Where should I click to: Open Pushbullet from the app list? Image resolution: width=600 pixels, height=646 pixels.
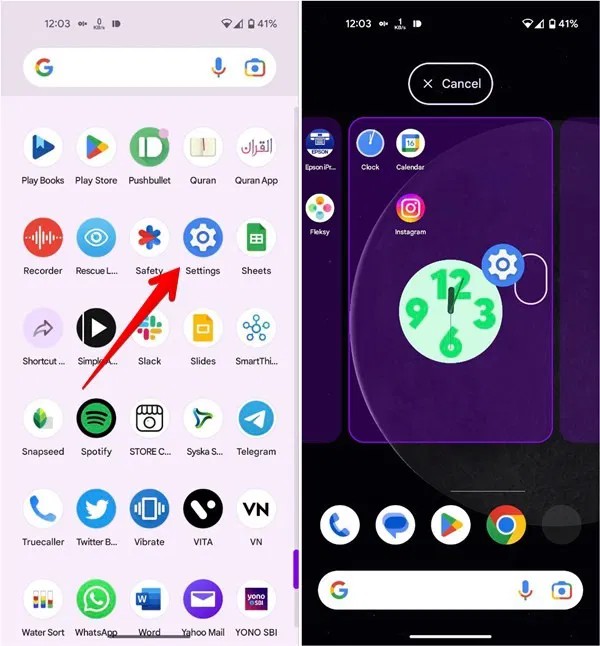click(x=149, y=148)
